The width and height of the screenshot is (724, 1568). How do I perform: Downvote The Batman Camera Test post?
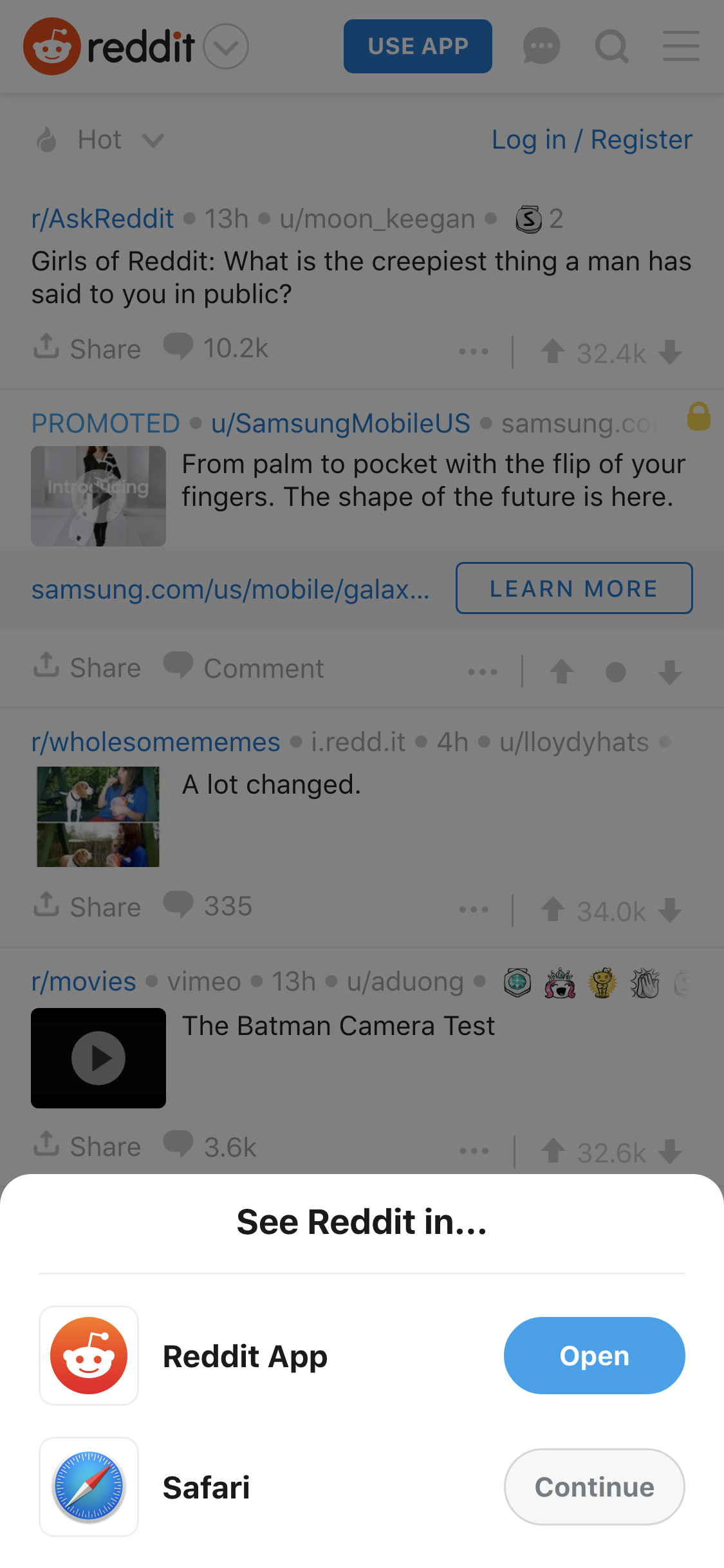click(x=671, y=1151)
